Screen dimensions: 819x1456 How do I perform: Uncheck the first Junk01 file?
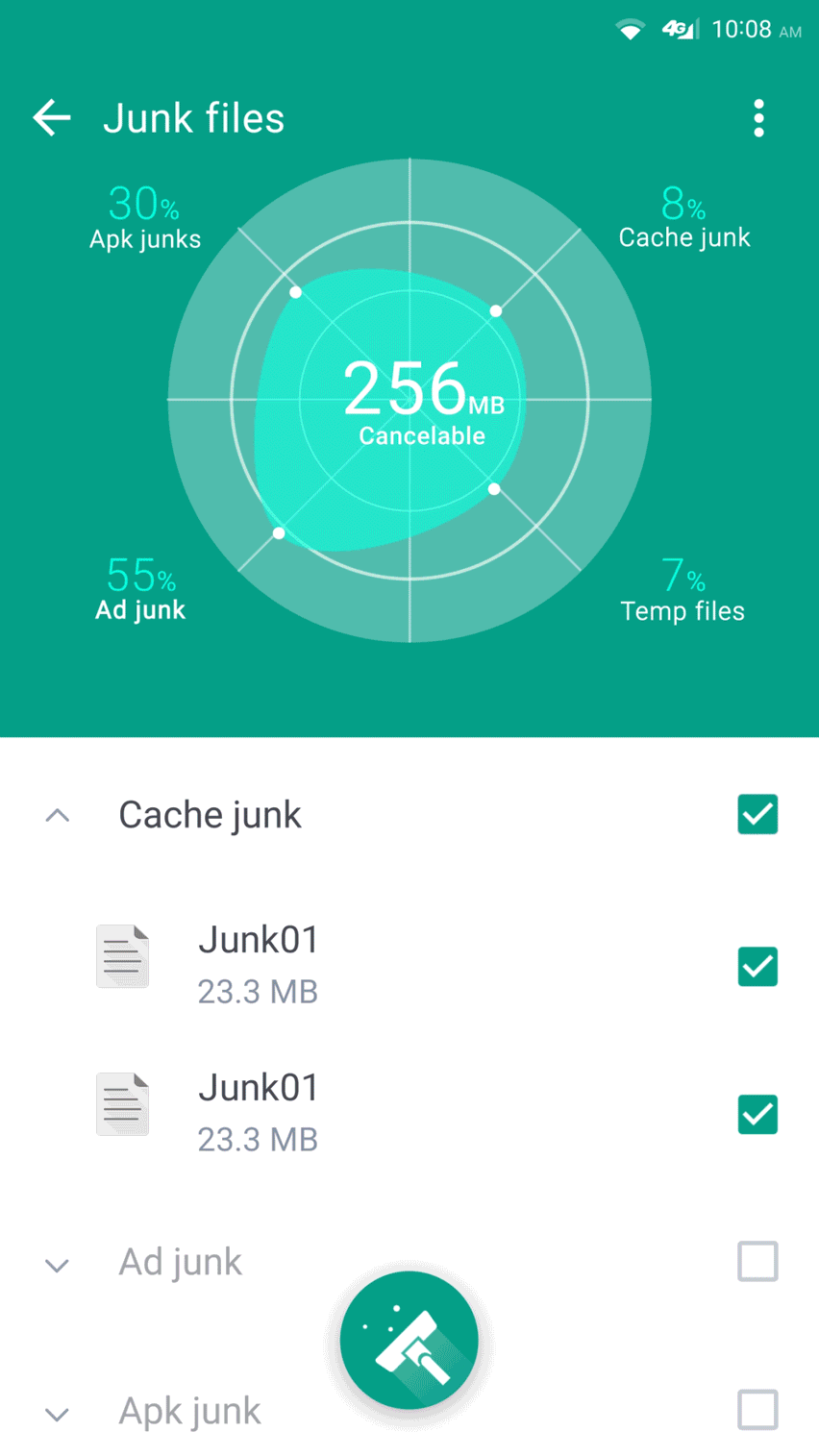pos(757,967)
